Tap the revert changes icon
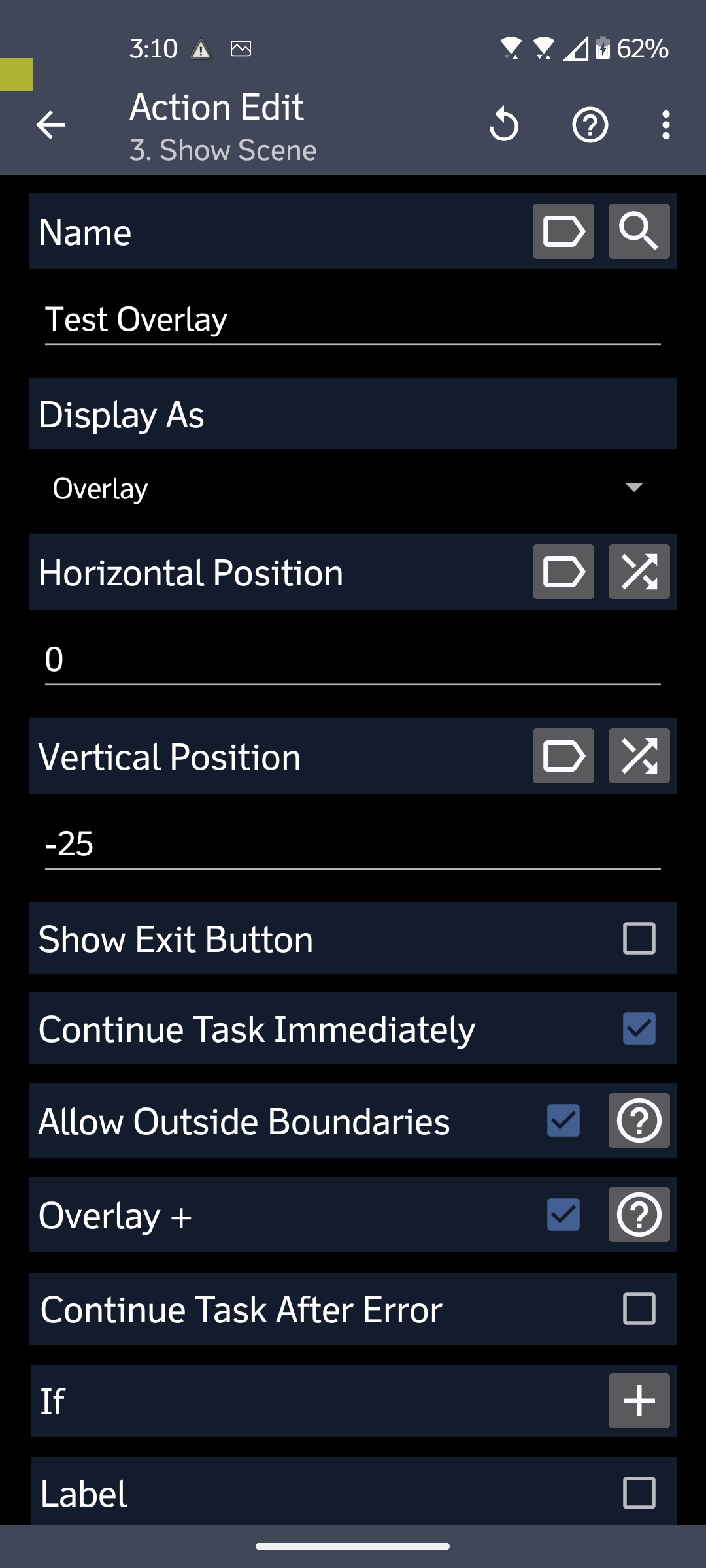The image size is (706, 1568). [503, 125]
